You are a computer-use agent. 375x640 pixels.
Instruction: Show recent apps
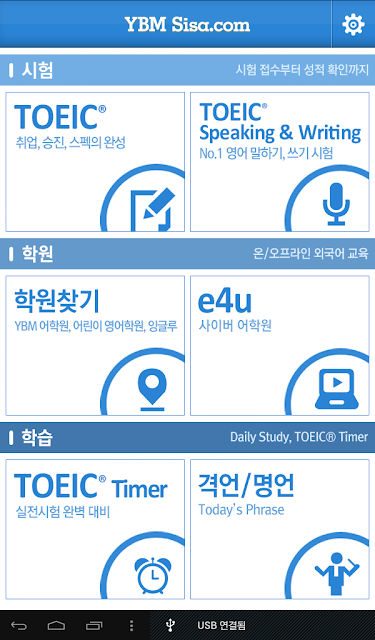pos(94,625)
